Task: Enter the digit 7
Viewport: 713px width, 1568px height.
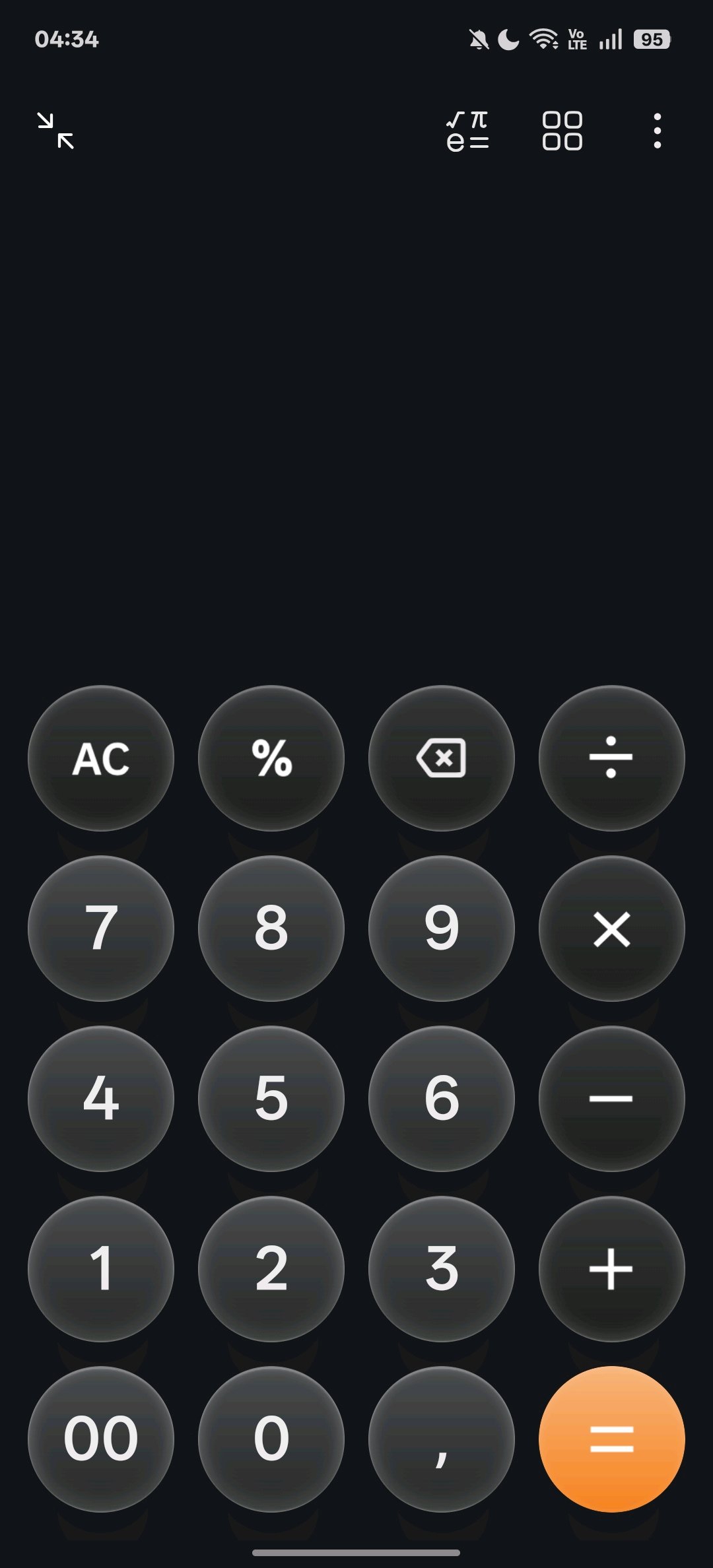Action: 101,929
